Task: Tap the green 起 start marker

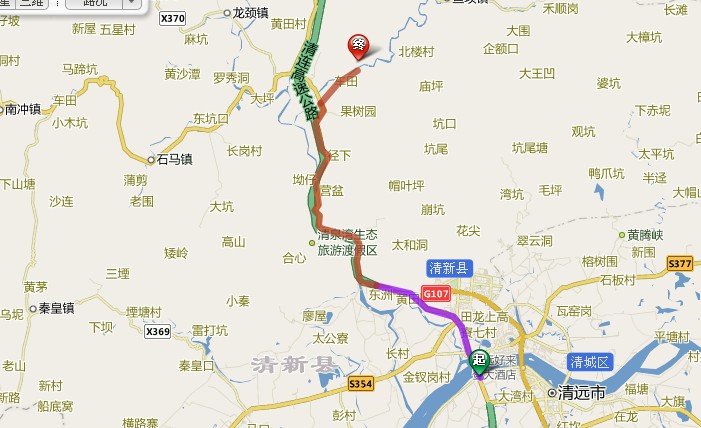Action: 480,359
